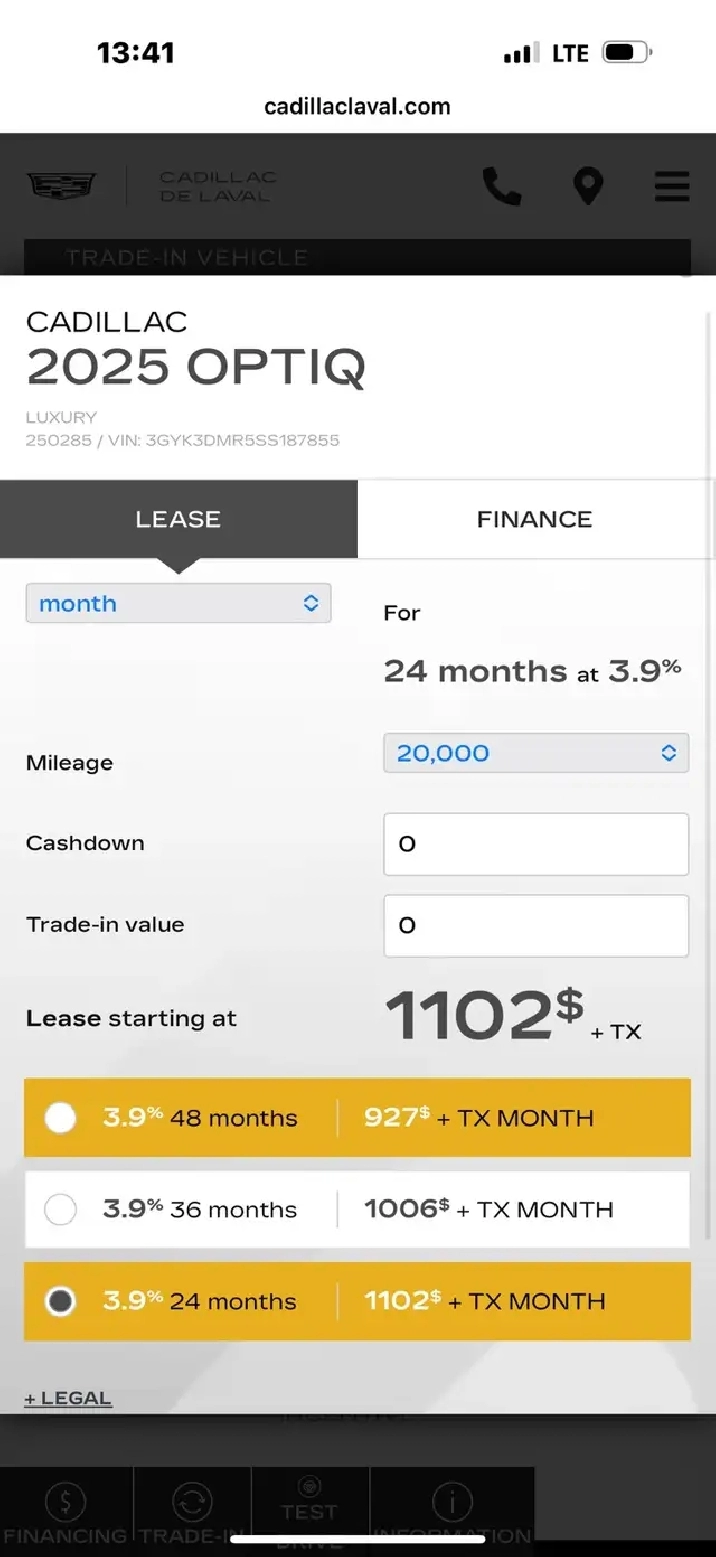Open the hamburger menu

[x=672, y=186]
